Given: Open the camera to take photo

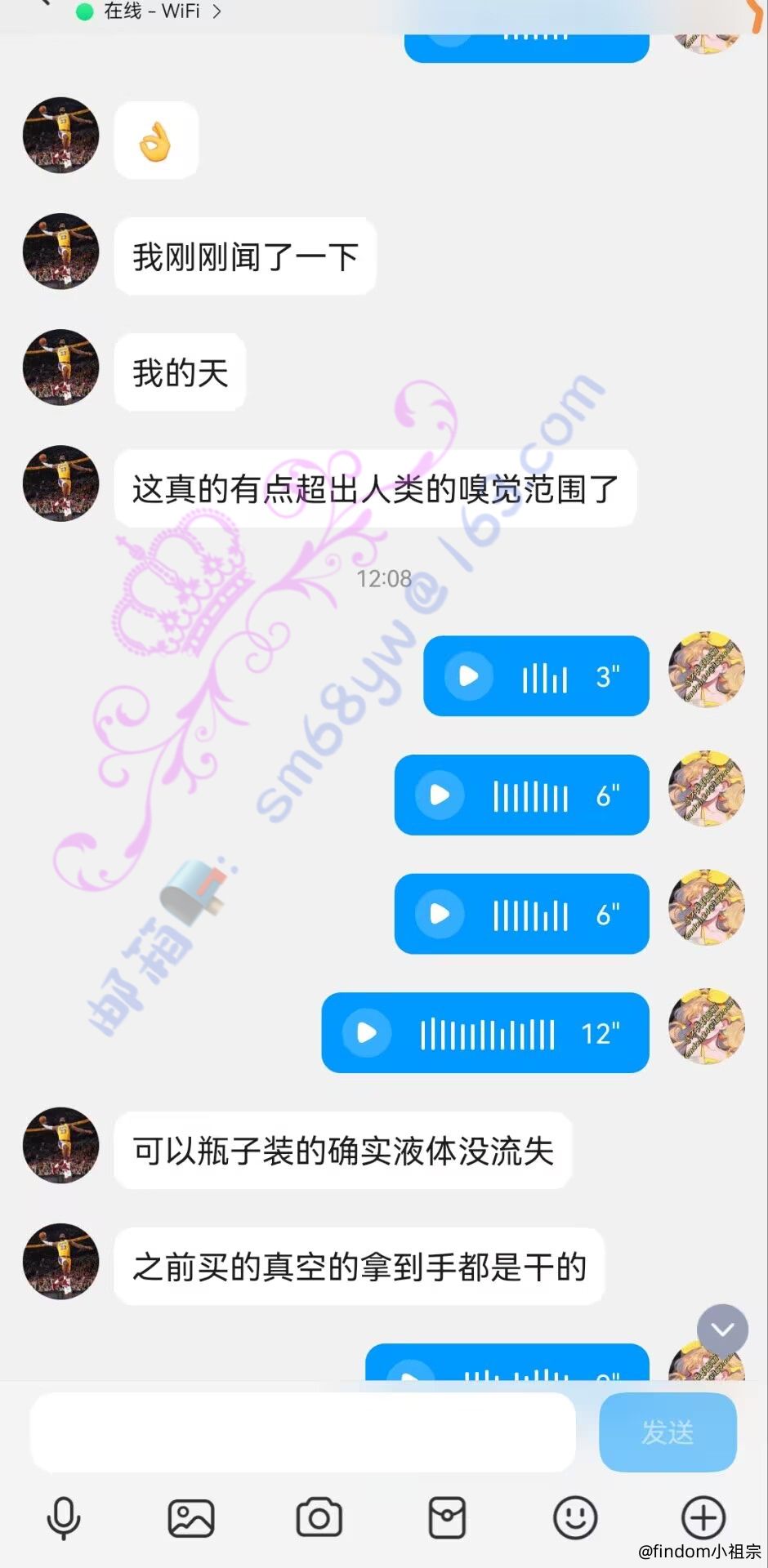Looking at the screenshot, I should 319,1518.
